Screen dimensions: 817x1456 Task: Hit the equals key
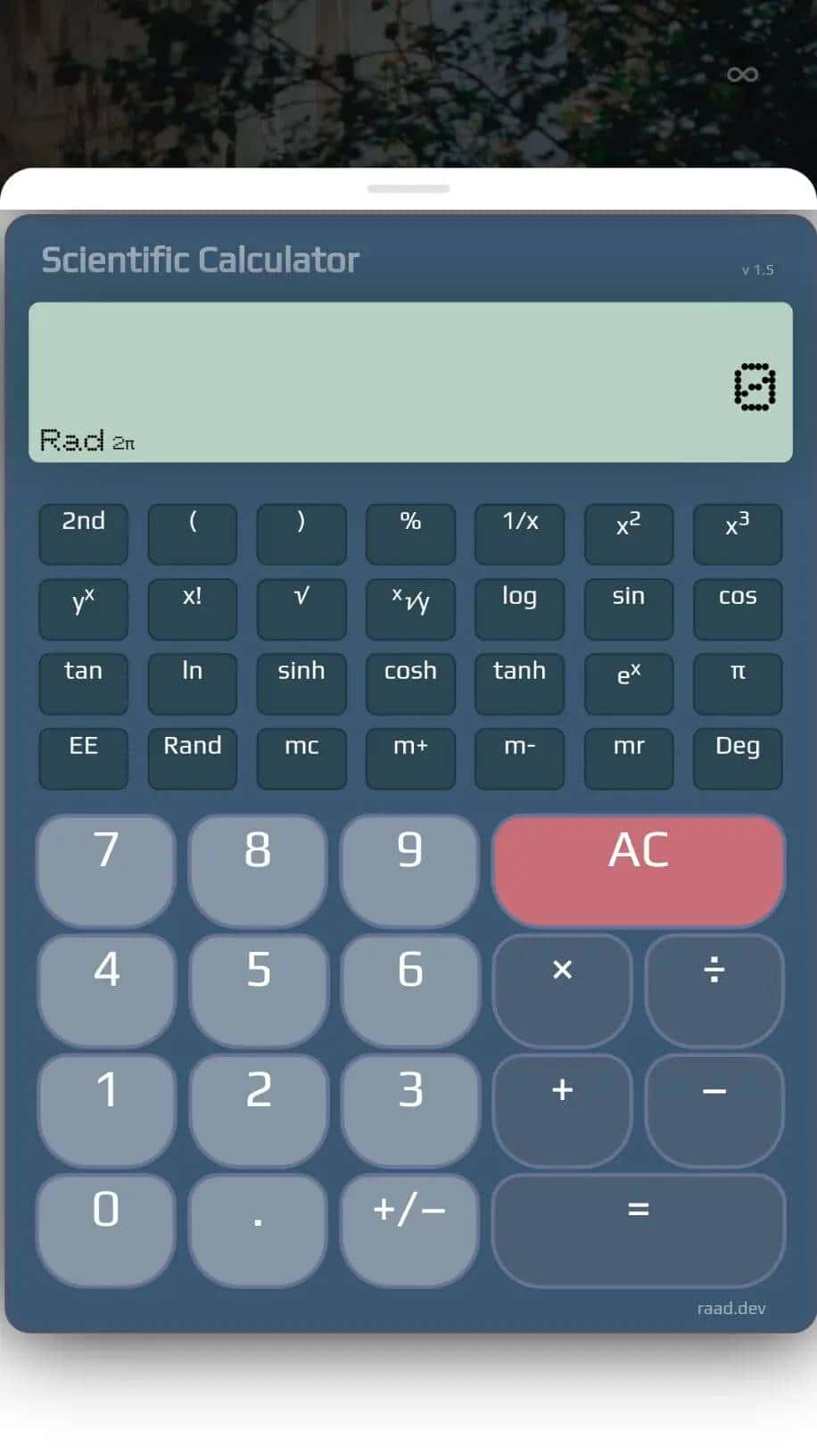point(639,1228)
